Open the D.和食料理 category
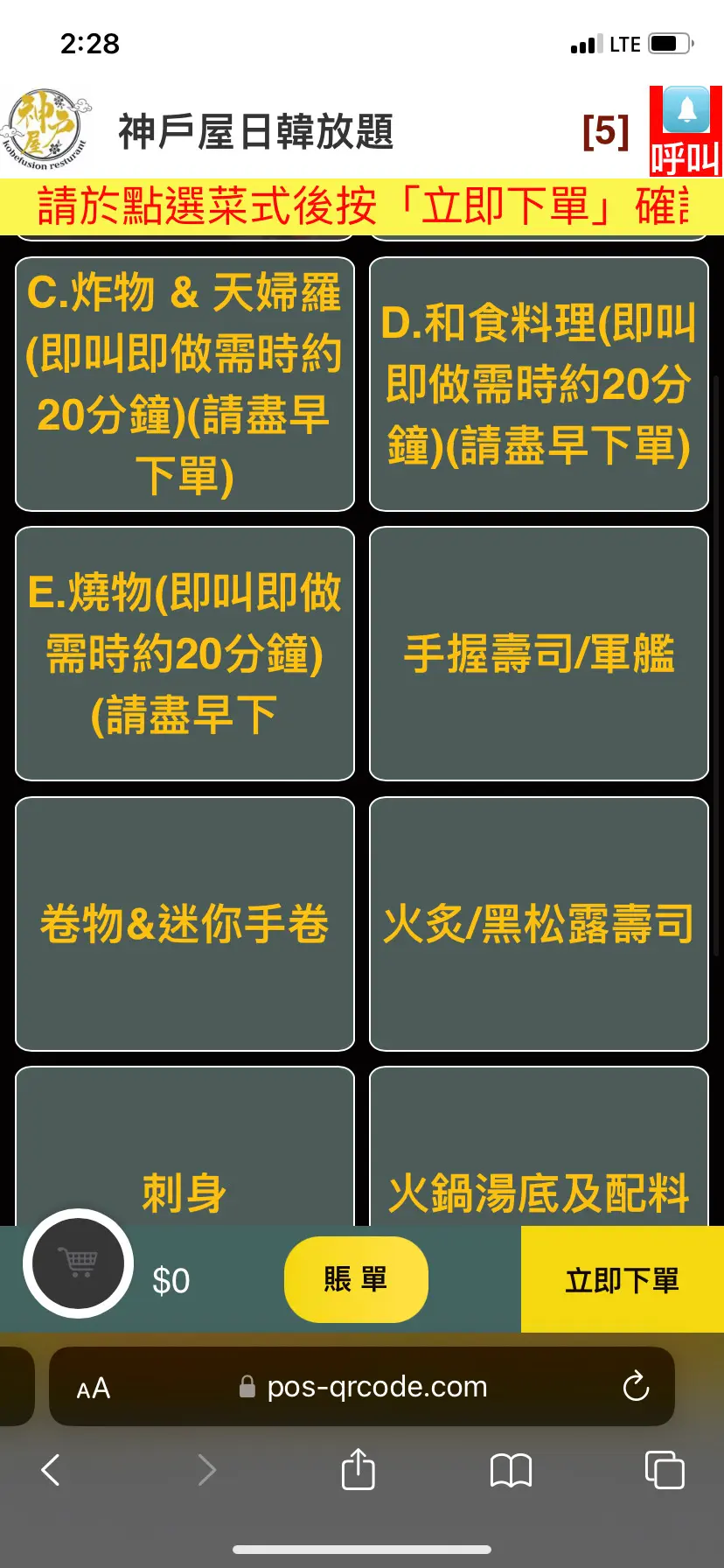 click(x=539, y=384)
